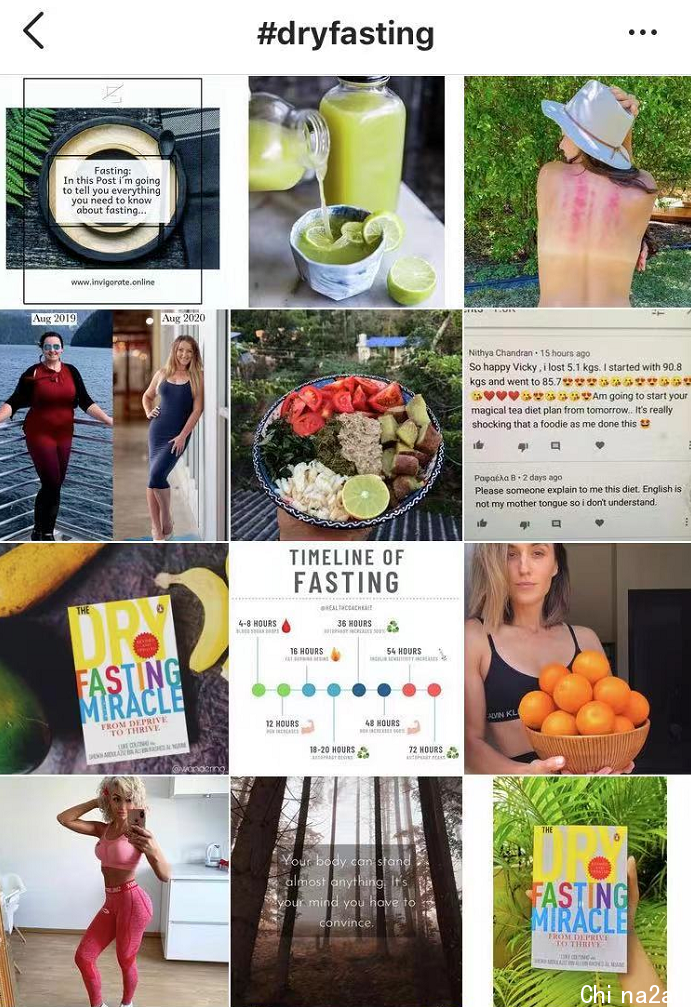View the woman in hat post
Image resolution: width=691 pixels, height=1007 pixels.
click(x=577, y=190)
